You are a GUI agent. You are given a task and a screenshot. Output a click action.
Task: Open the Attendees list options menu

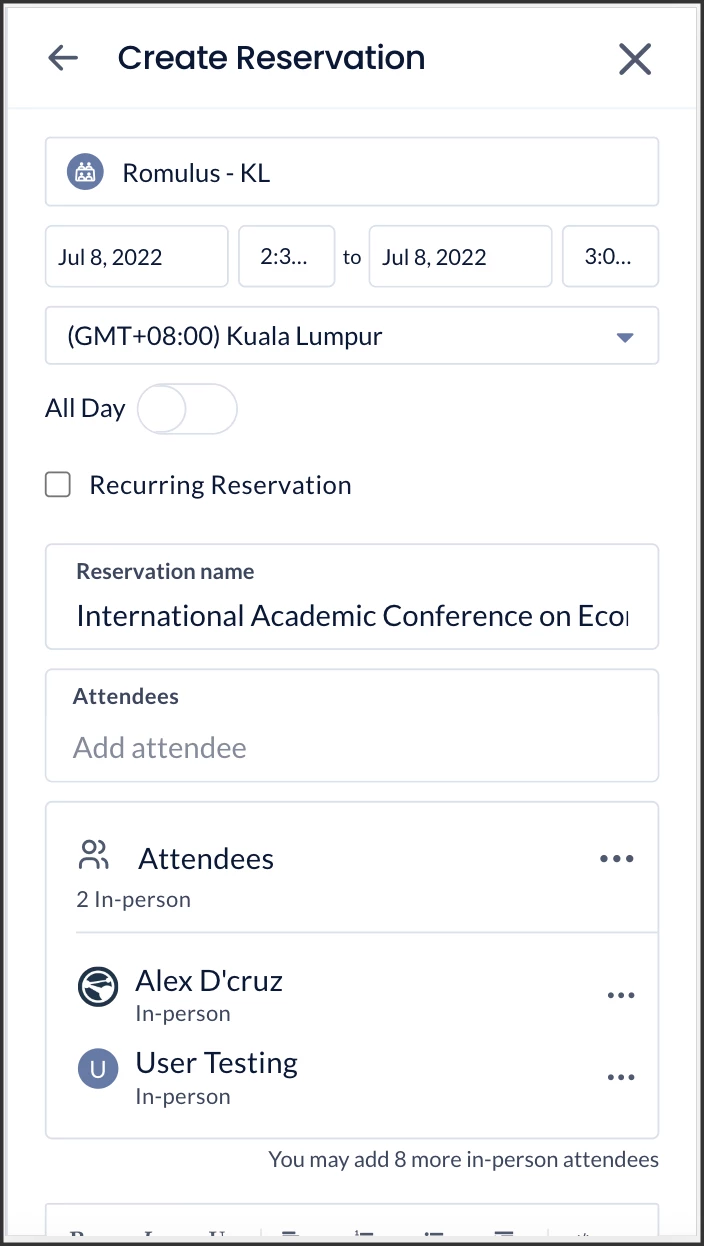point(617,859)
